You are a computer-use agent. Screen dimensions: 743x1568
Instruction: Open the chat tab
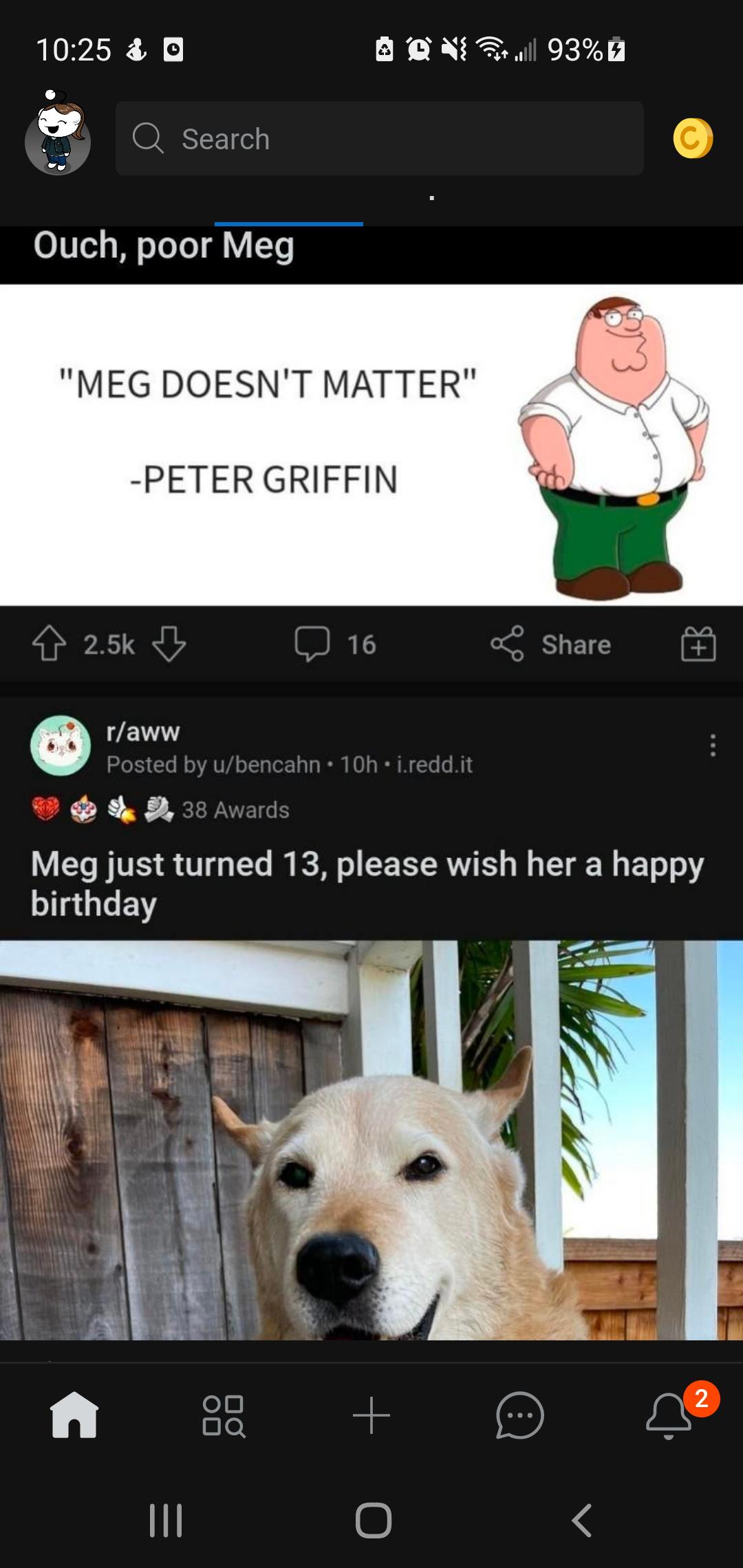pyautogui.click(x=520, y=1415)
